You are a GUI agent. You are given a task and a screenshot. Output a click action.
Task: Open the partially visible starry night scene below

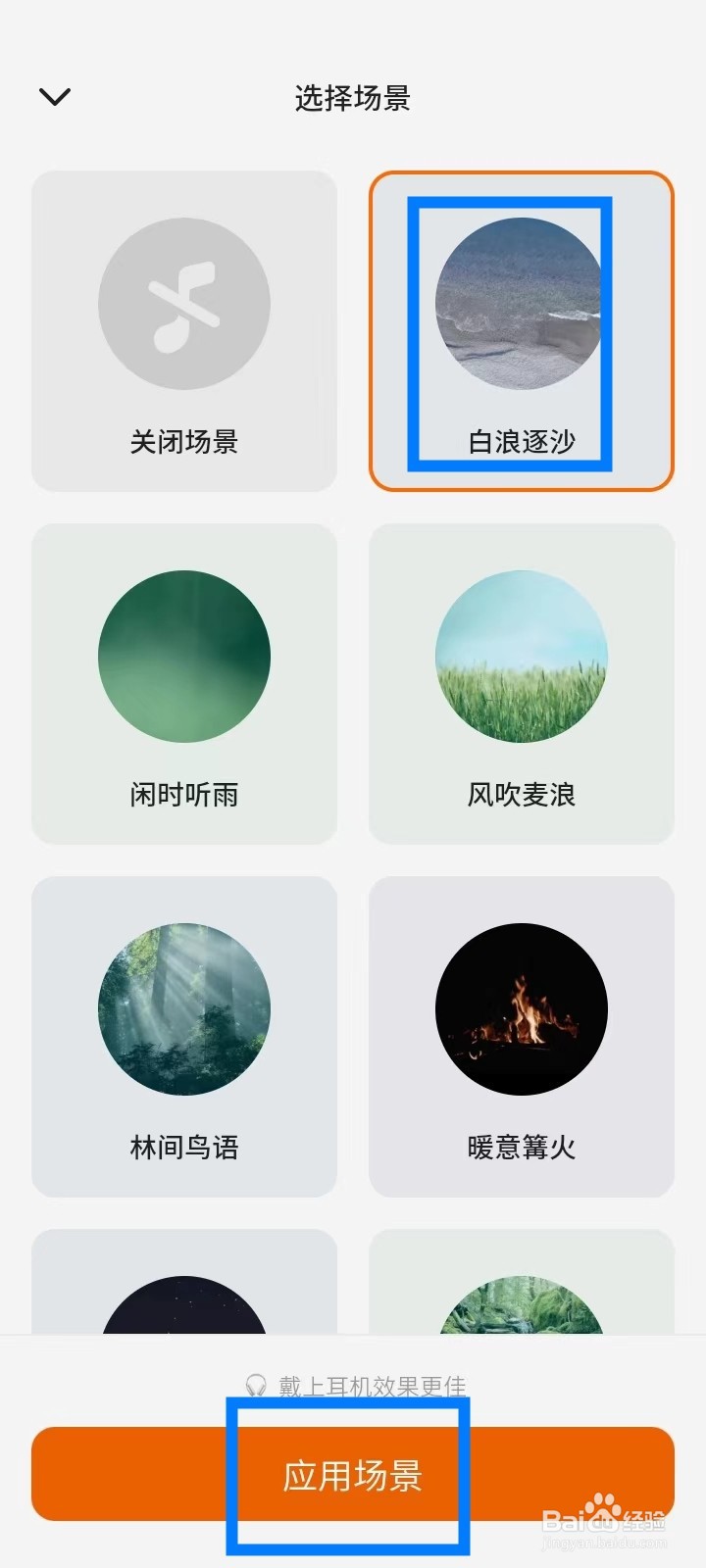[182, 1294]
